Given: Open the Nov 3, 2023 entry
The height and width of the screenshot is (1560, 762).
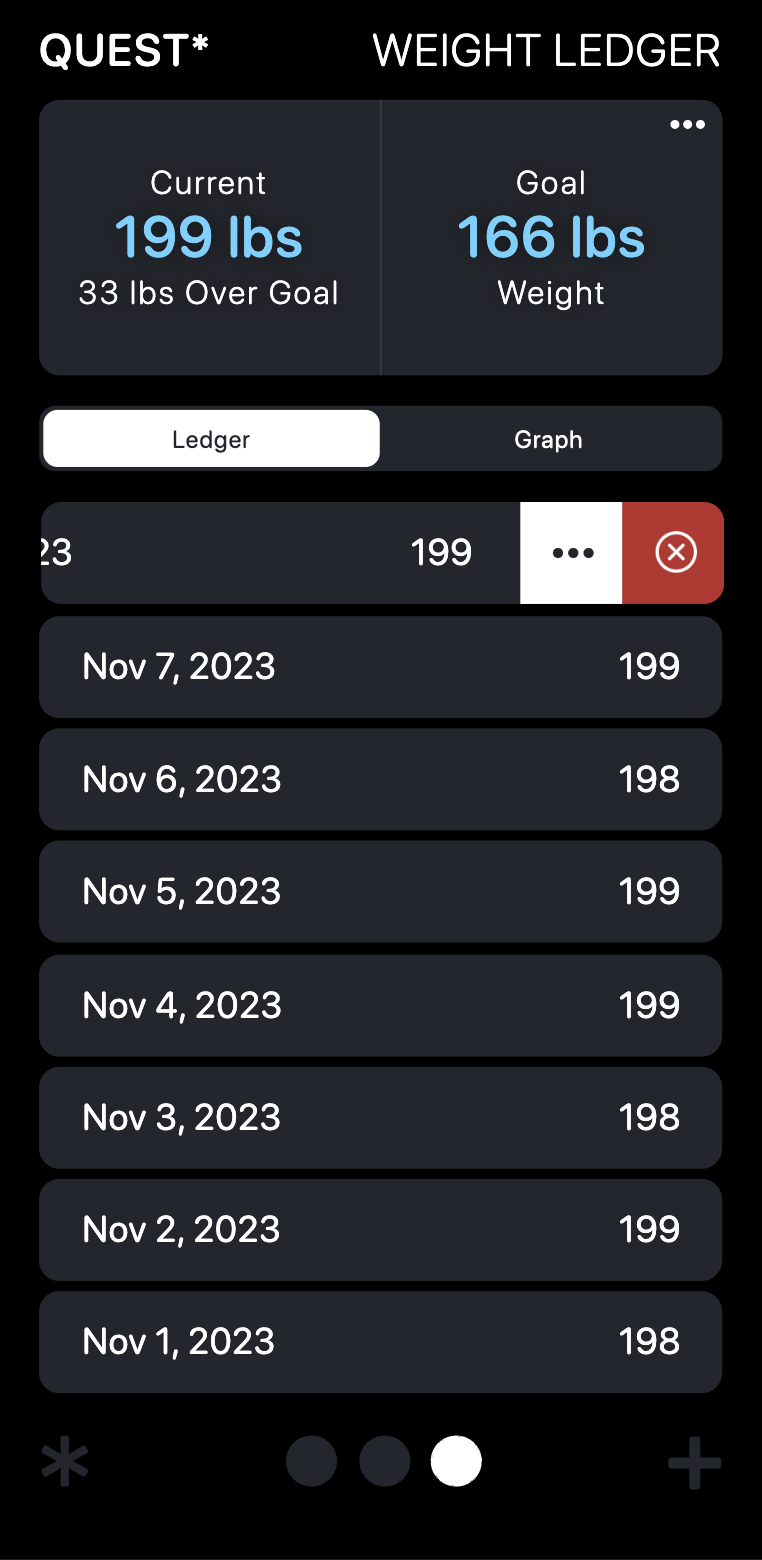Looking at the screenshot, I should point(380,1117).
